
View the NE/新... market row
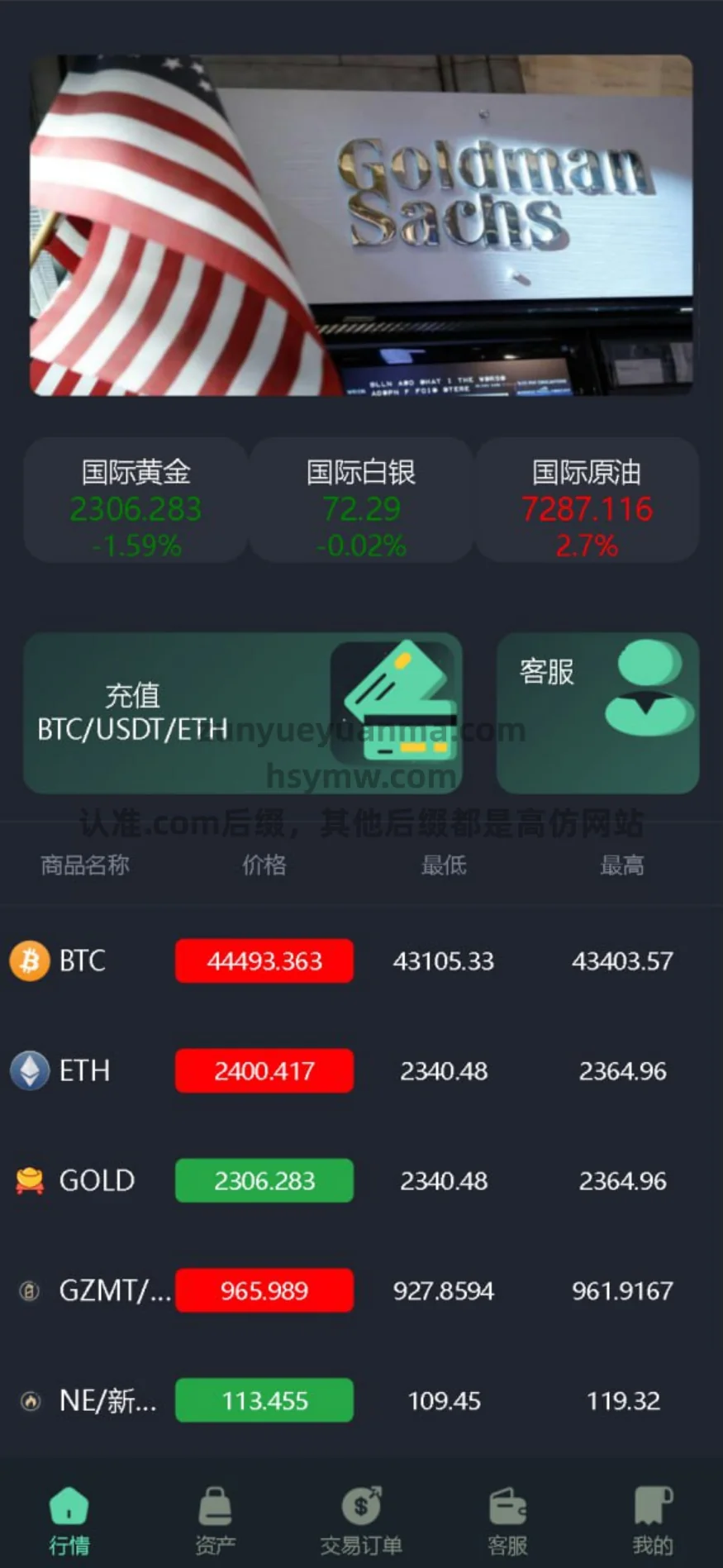[x=361, y=1400]
